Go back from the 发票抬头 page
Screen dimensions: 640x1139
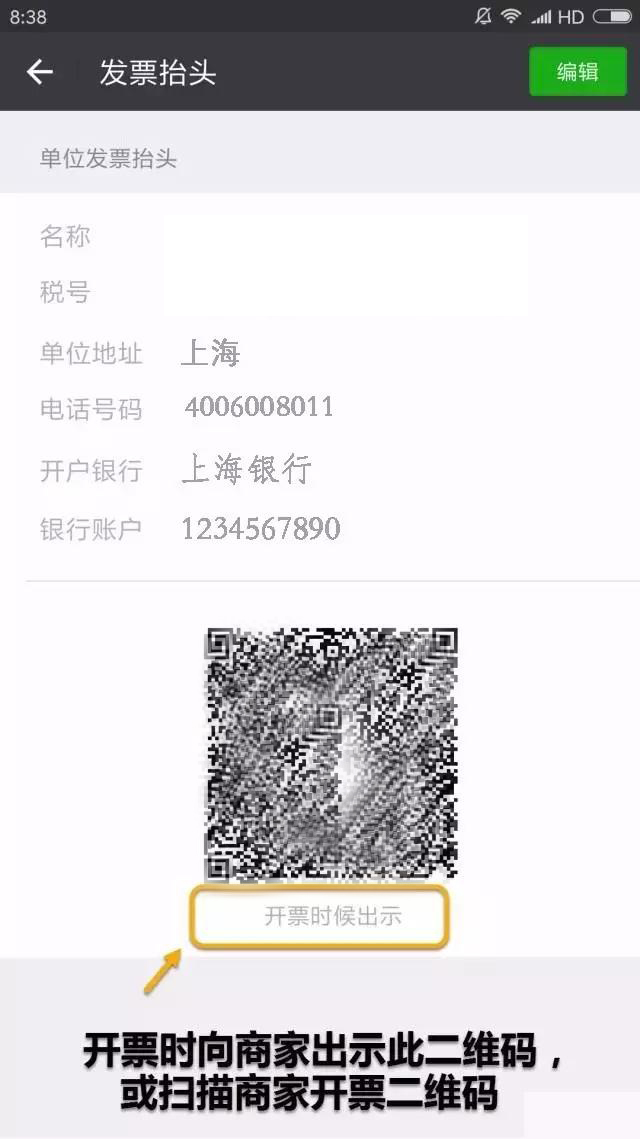[40, 72]
